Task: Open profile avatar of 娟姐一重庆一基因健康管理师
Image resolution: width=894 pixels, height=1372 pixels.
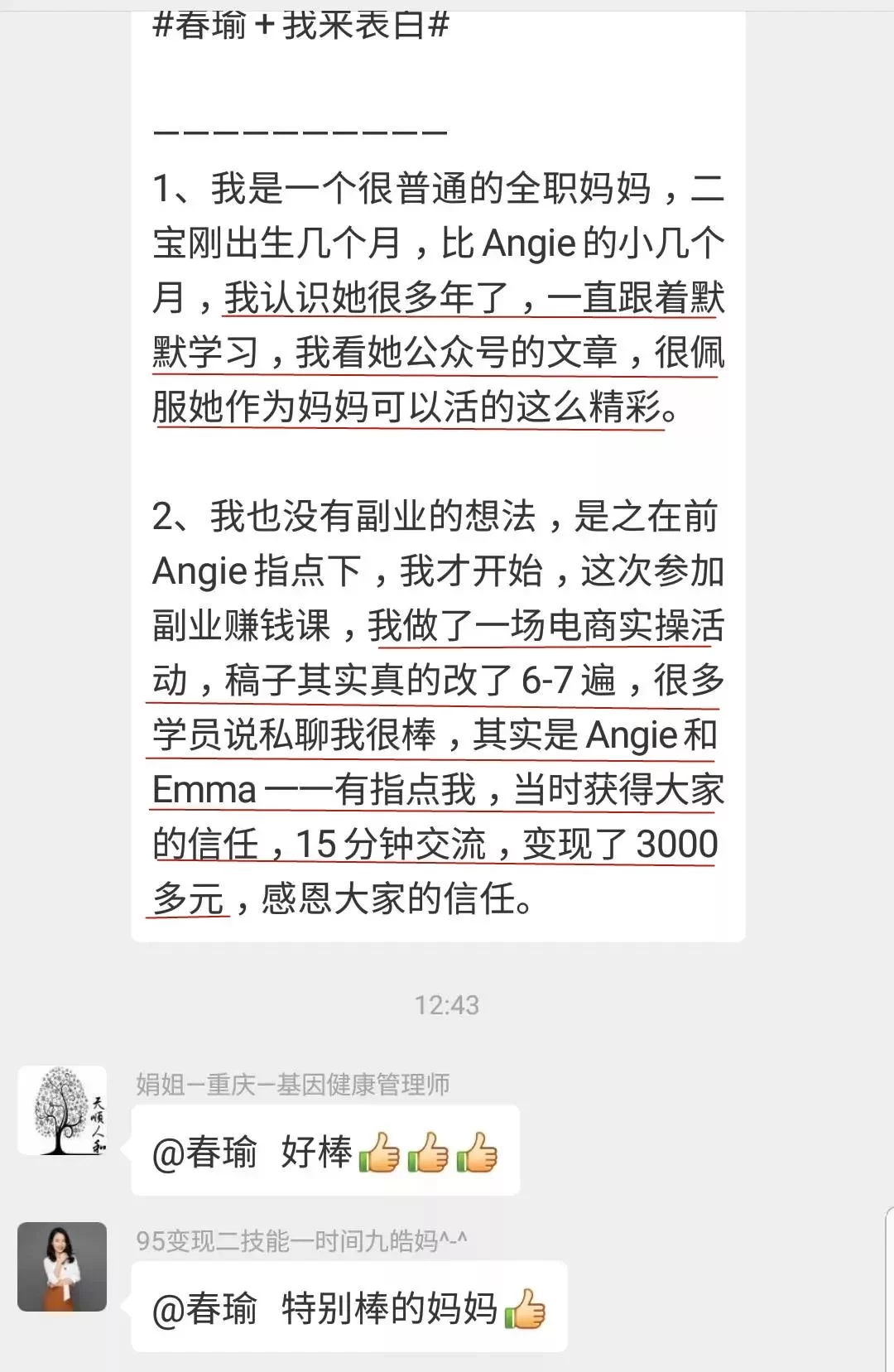Action: point(62,1110)
